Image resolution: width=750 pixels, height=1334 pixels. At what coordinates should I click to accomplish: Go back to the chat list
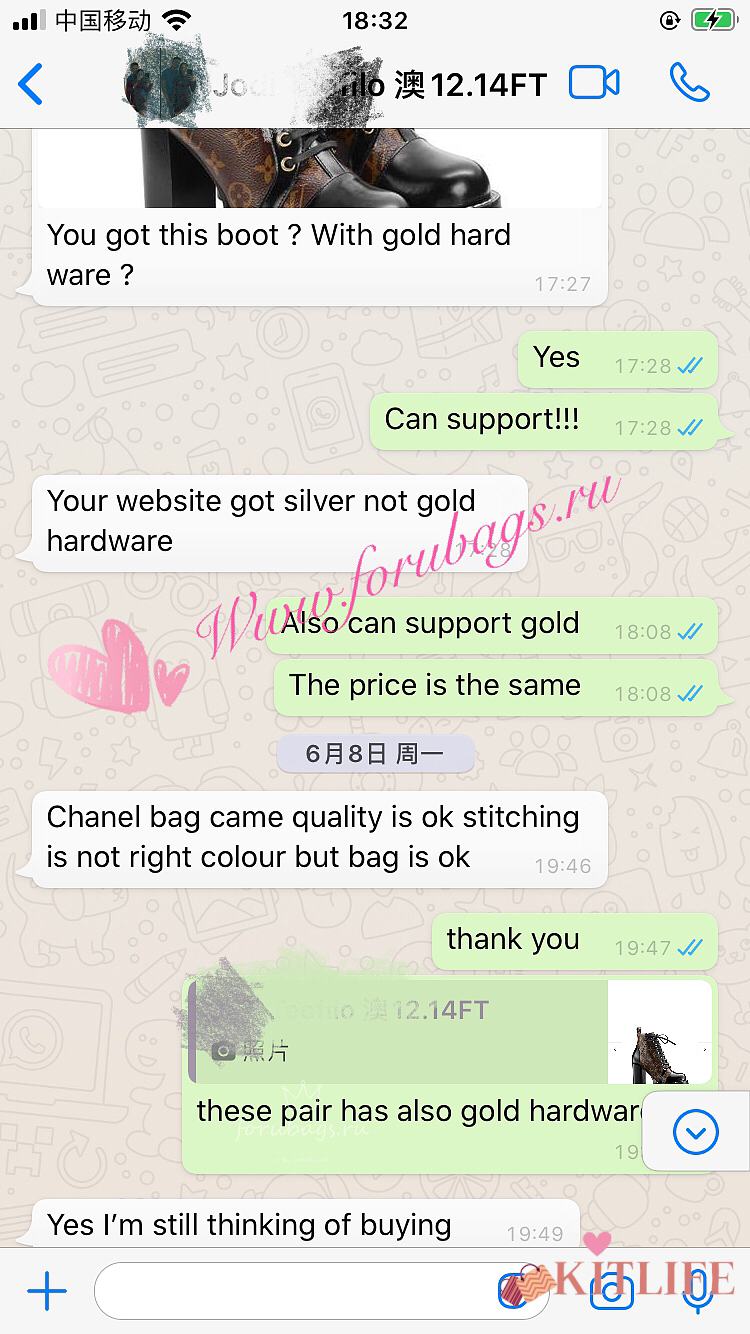pyautogui.click(x=31, y=84)
